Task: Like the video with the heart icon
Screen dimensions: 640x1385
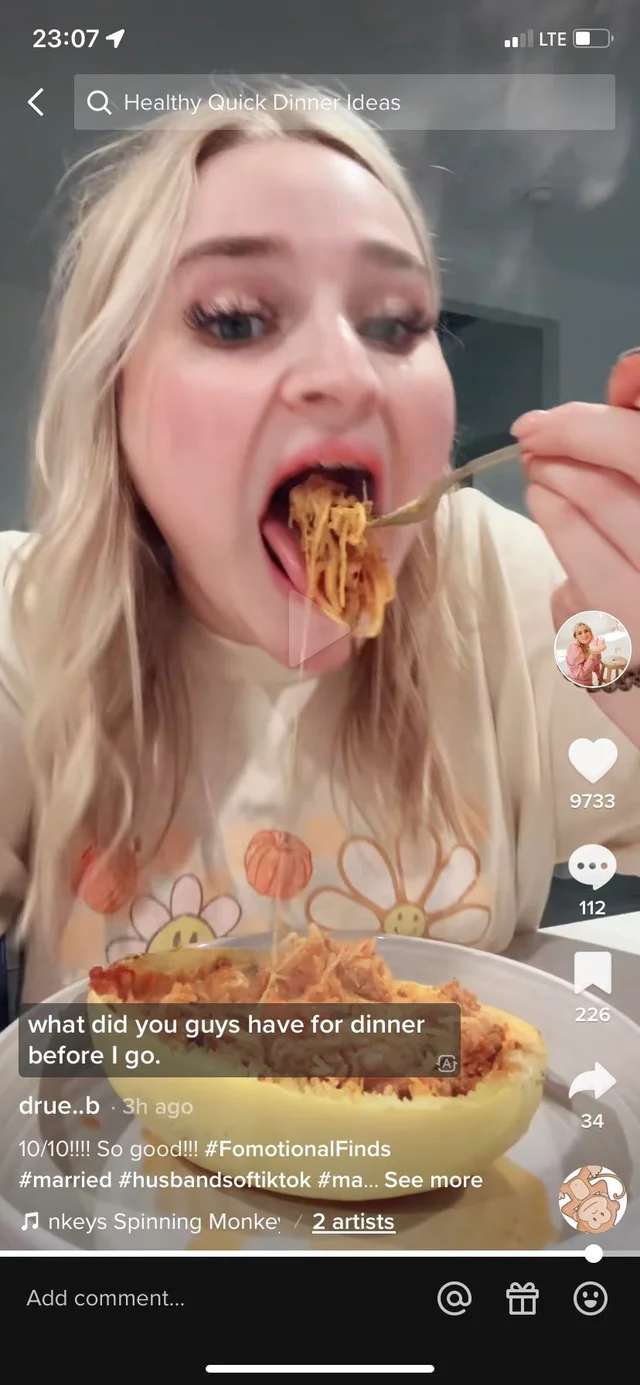Action: click(592, 762)
